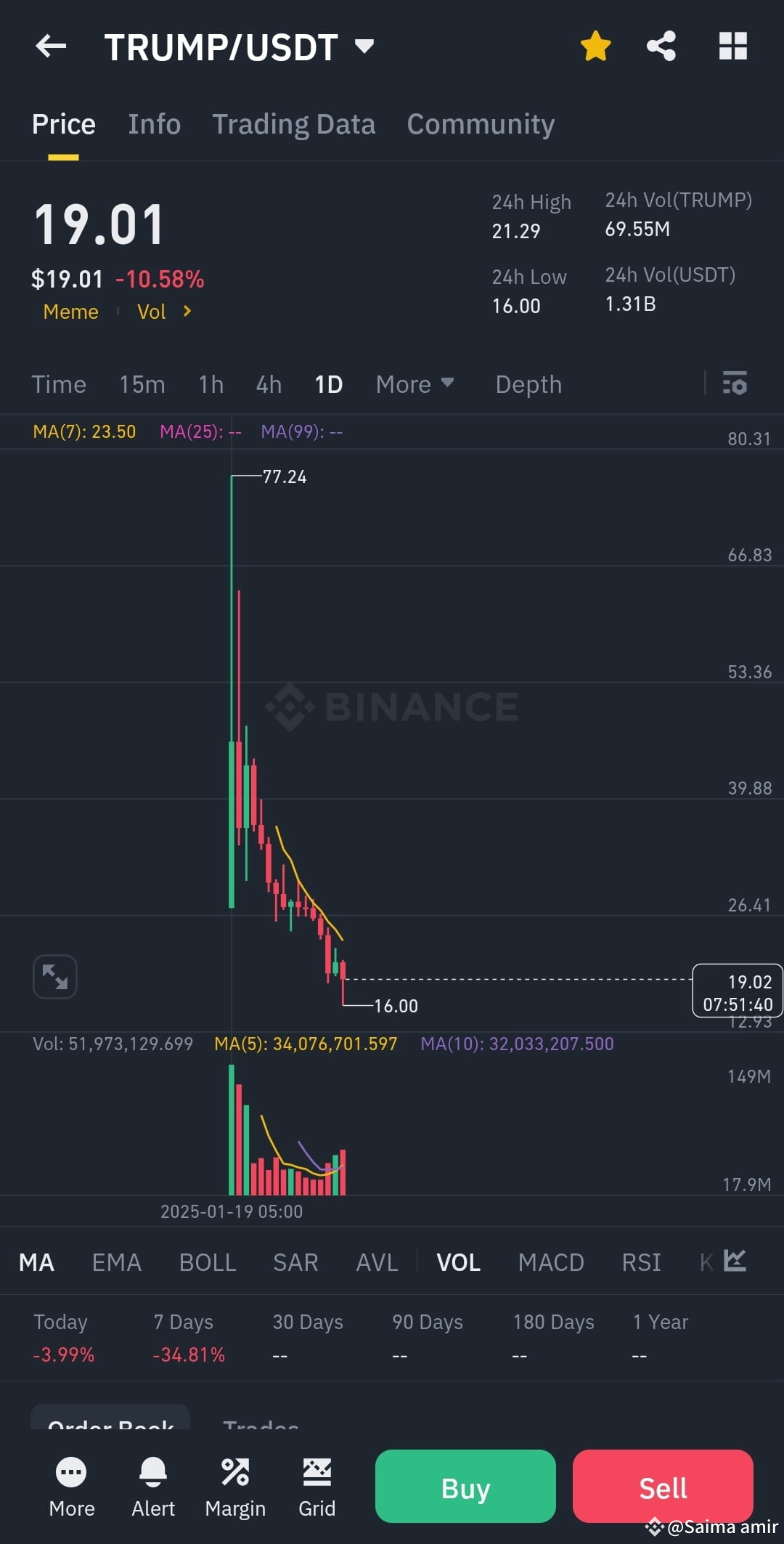Toggle the favorite star for TRUMP/USDT
Screen dimensions: 784x1544
pyautogui.click(x=595, y=45)
